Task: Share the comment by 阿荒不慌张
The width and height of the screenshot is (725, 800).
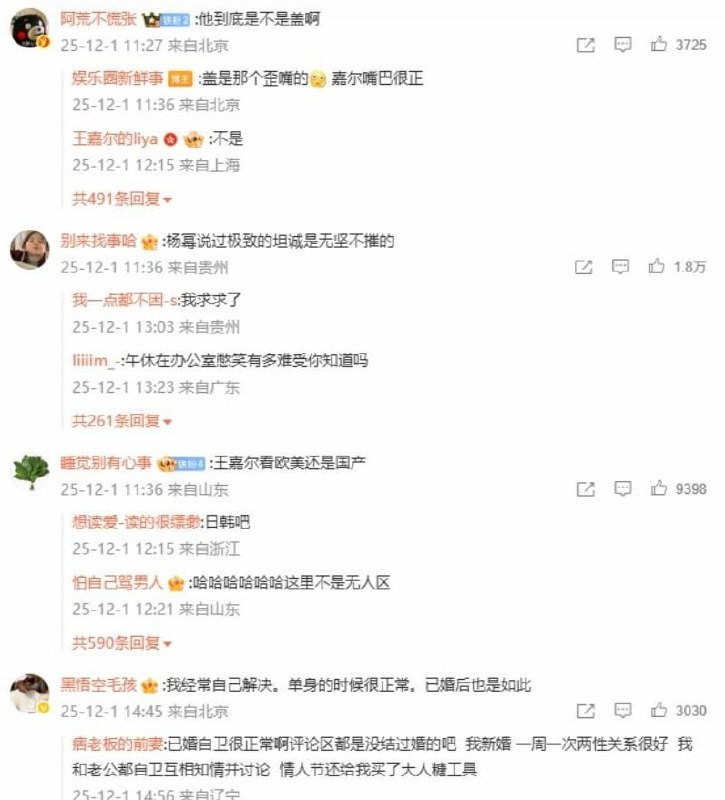Action: point(586,45)
